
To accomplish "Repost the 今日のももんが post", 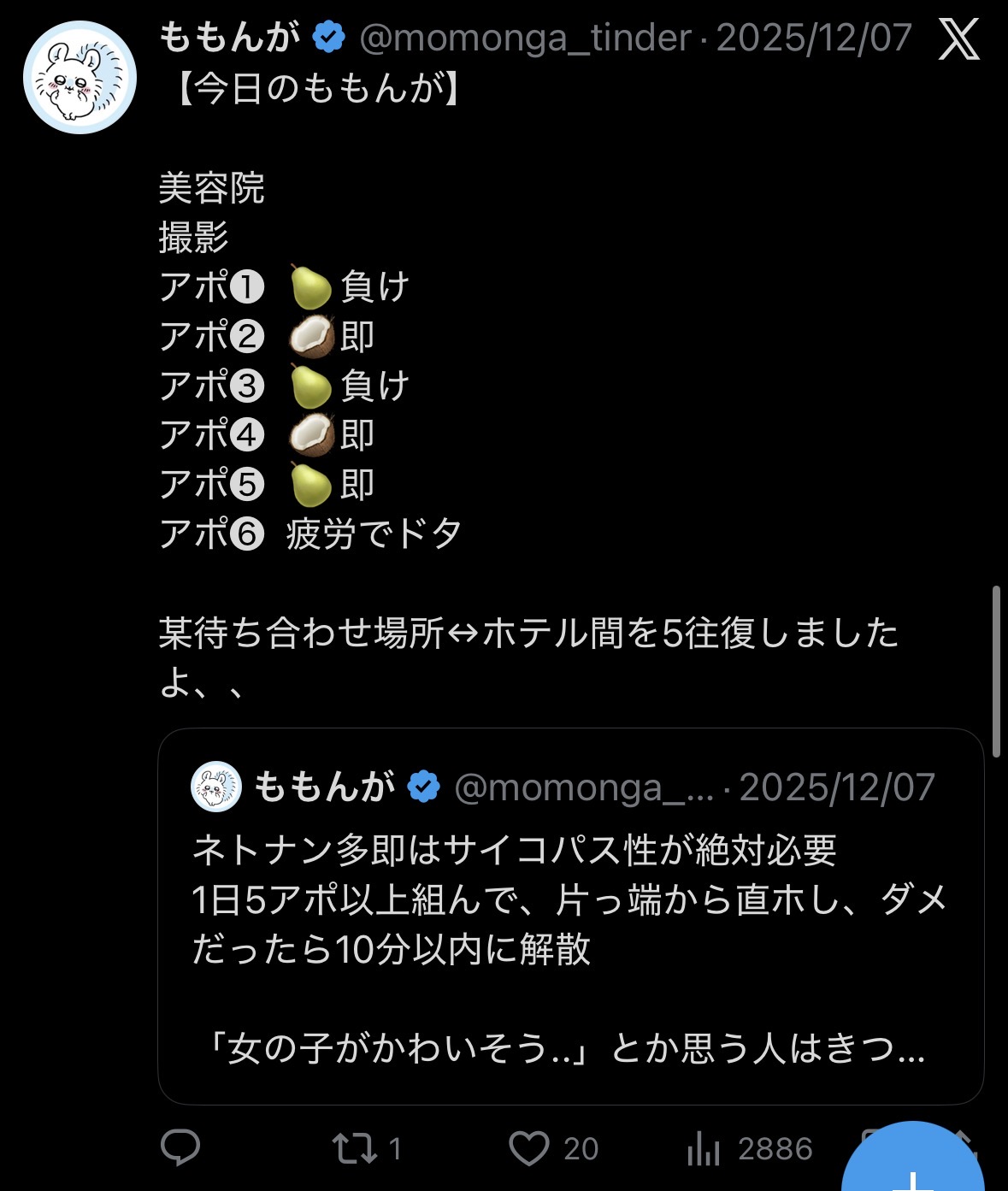I will pos(356,1147).
